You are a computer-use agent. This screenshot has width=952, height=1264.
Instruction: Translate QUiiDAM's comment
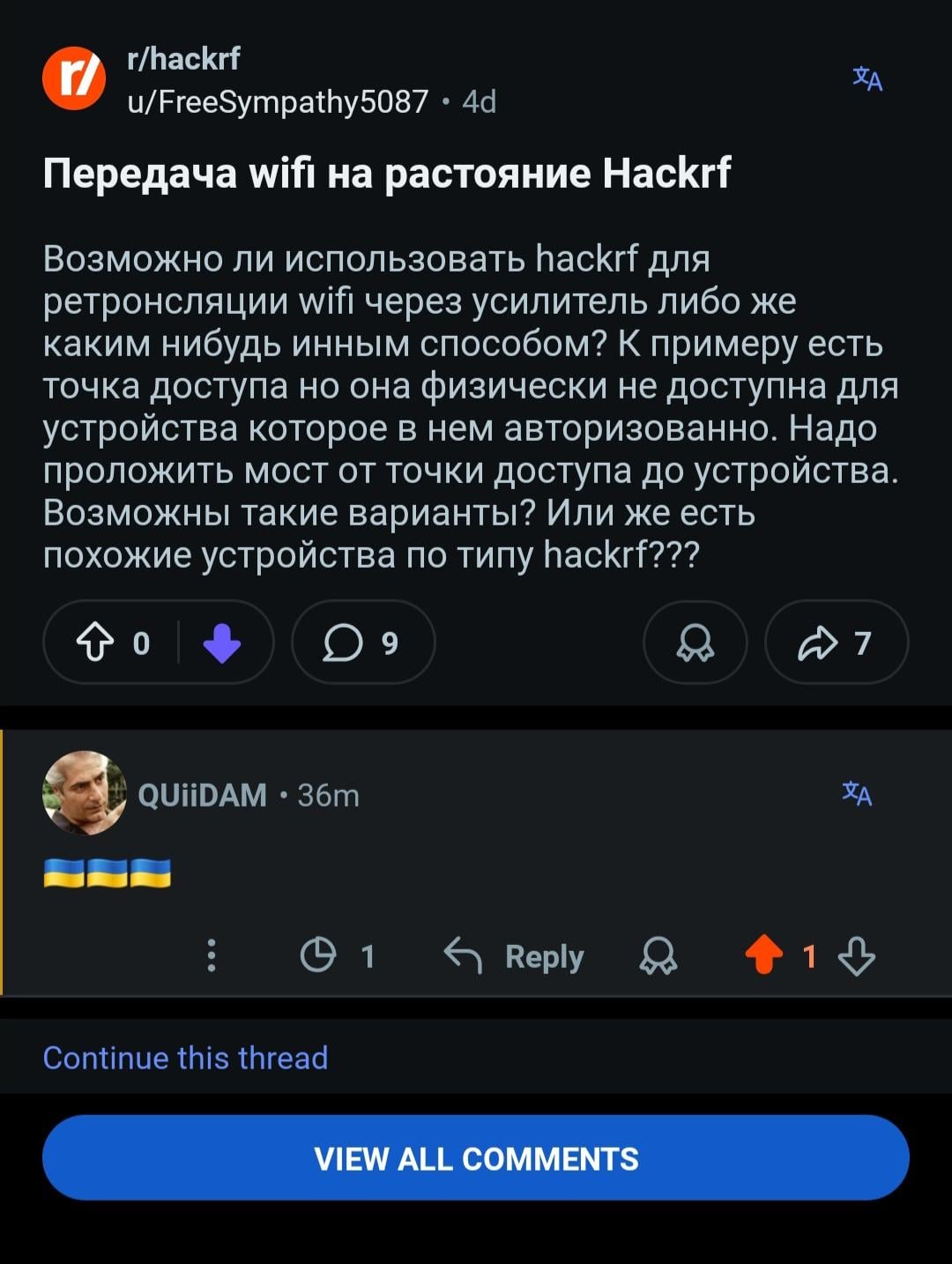click(857, 793)
